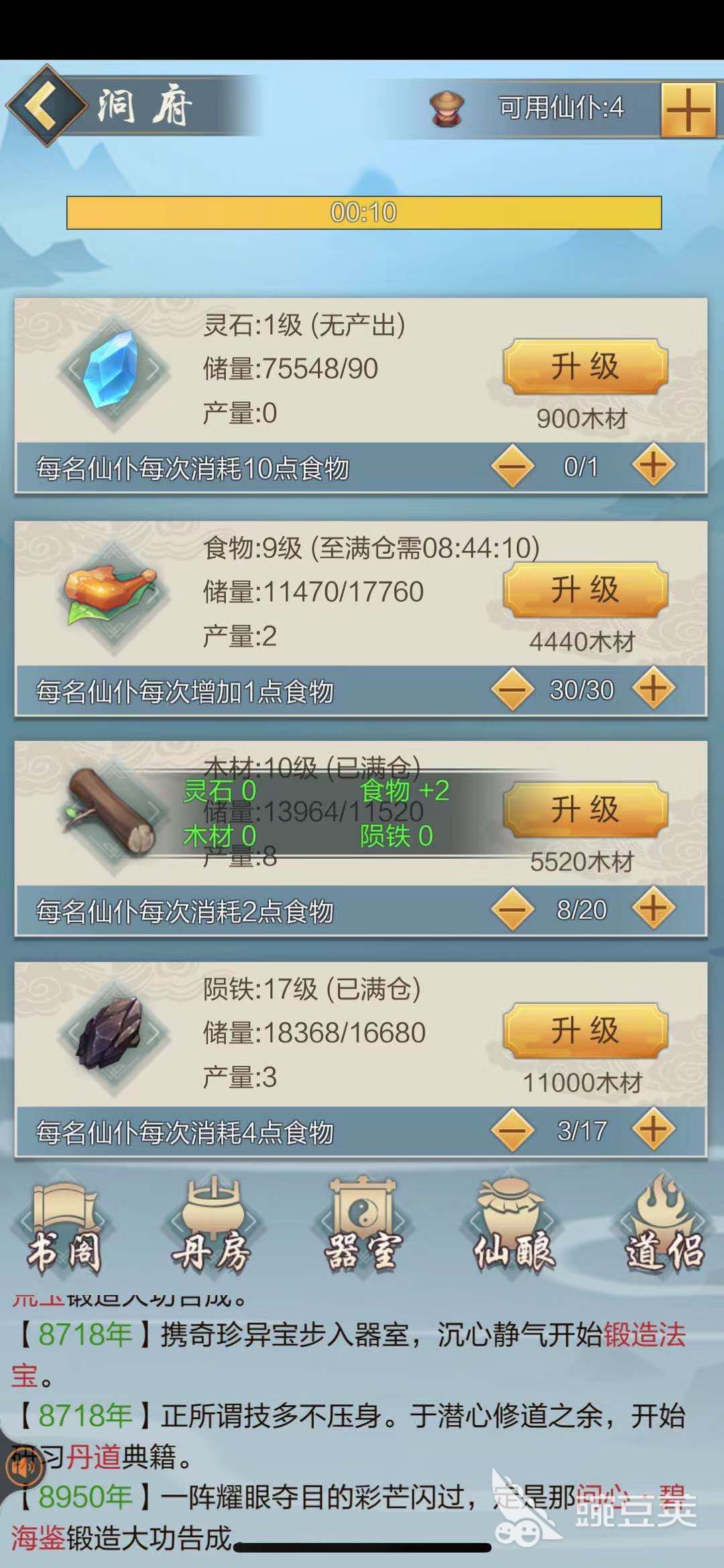Remove a 仙仆 from 食物 production
Viewport: 724px width, 1568px height.
[513, 689]
